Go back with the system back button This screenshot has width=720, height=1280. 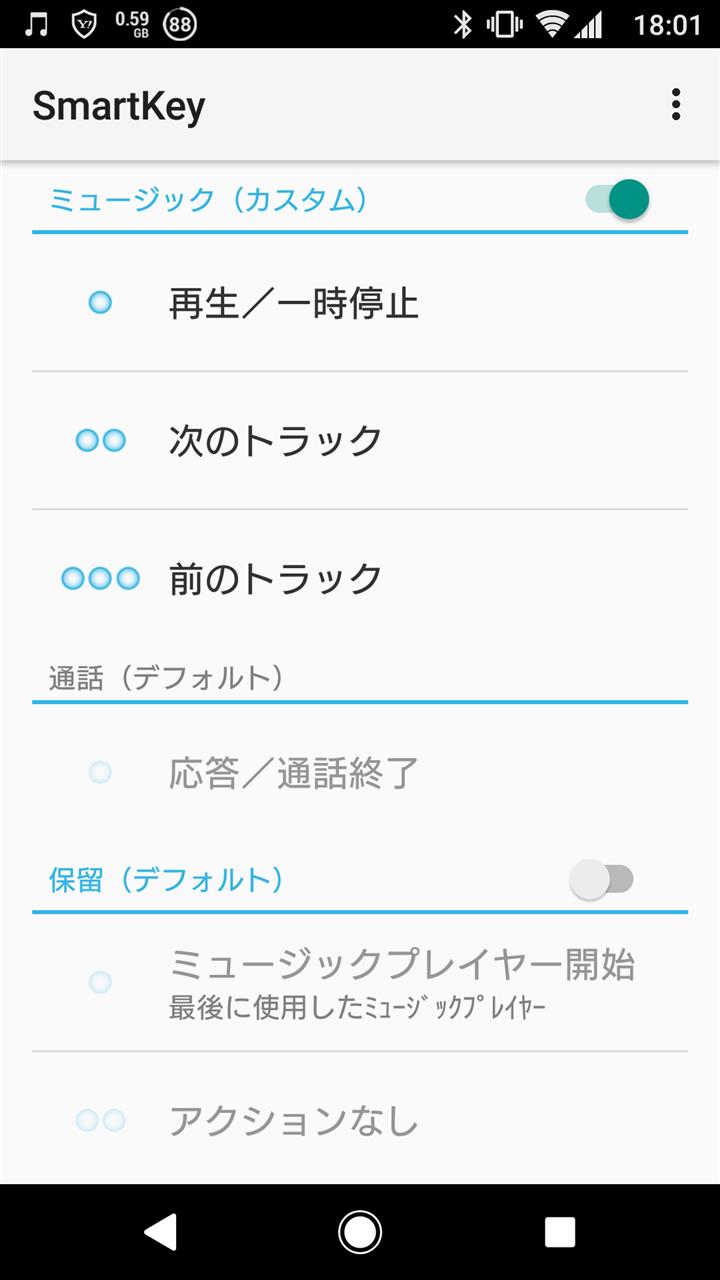pos(161,1232)
